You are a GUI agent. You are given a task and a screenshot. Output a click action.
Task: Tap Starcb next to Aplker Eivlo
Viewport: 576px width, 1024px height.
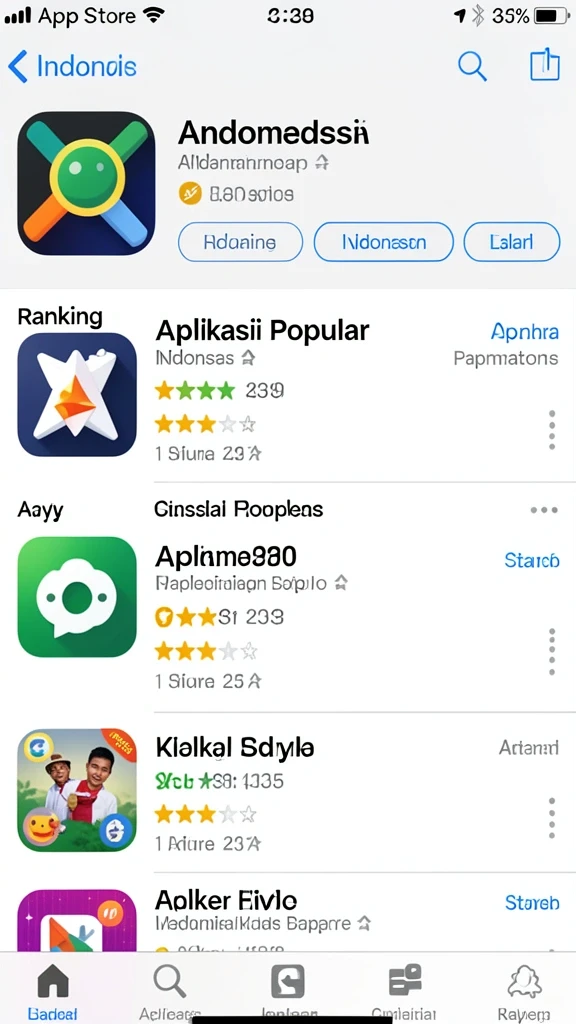(532, 903)
